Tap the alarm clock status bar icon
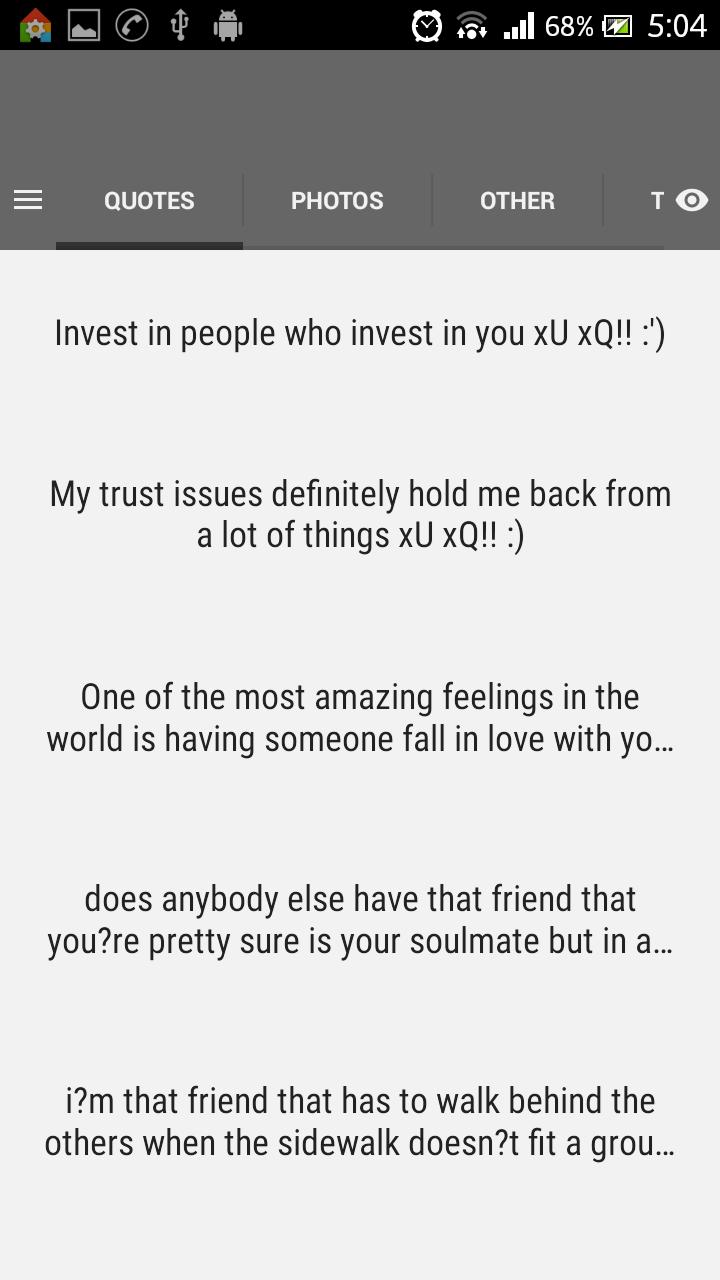The height and width of the screenshot is (1280, 720). point(427,25)
